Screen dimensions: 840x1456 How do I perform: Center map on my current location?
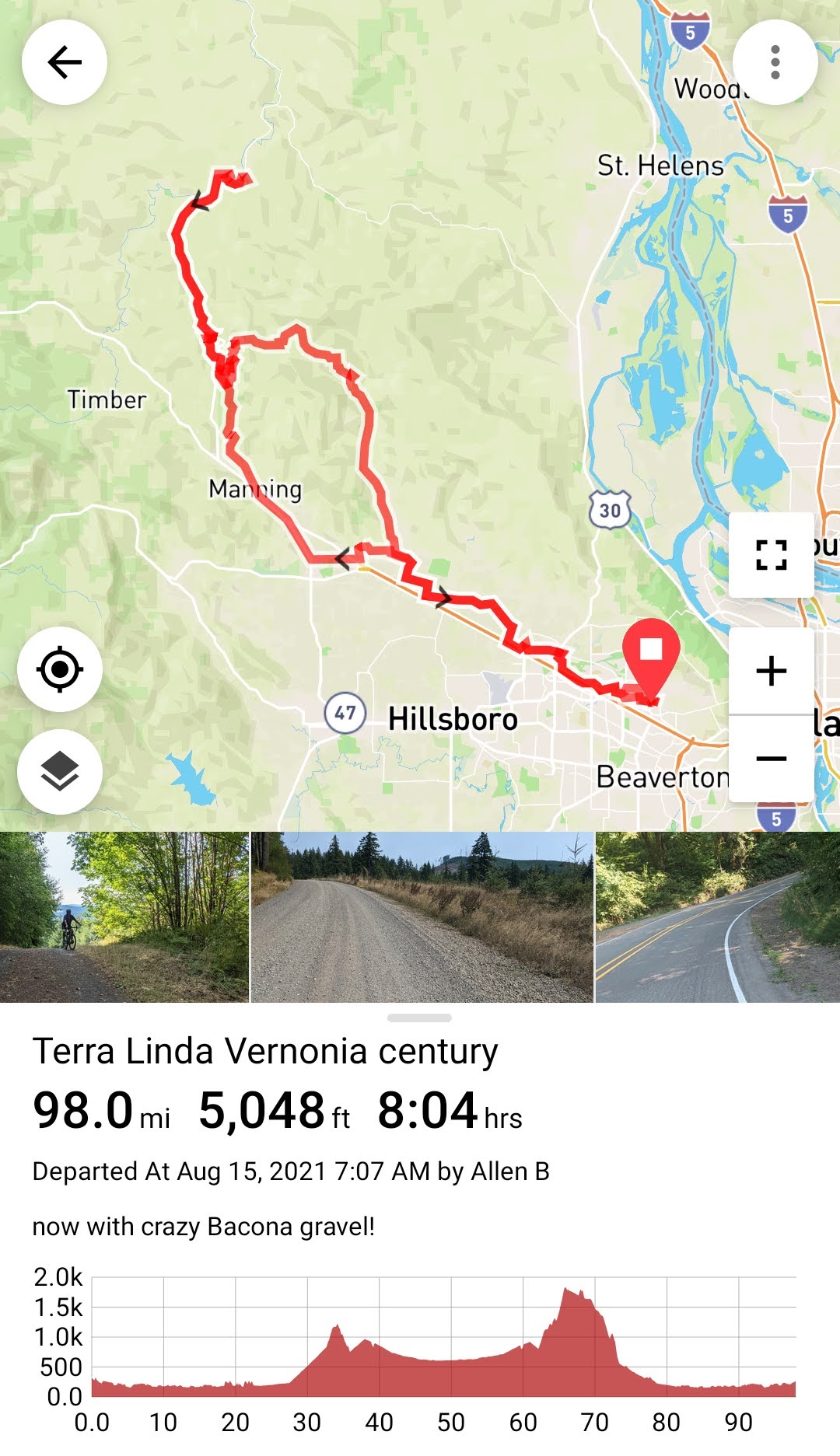(x=60, y=669)
